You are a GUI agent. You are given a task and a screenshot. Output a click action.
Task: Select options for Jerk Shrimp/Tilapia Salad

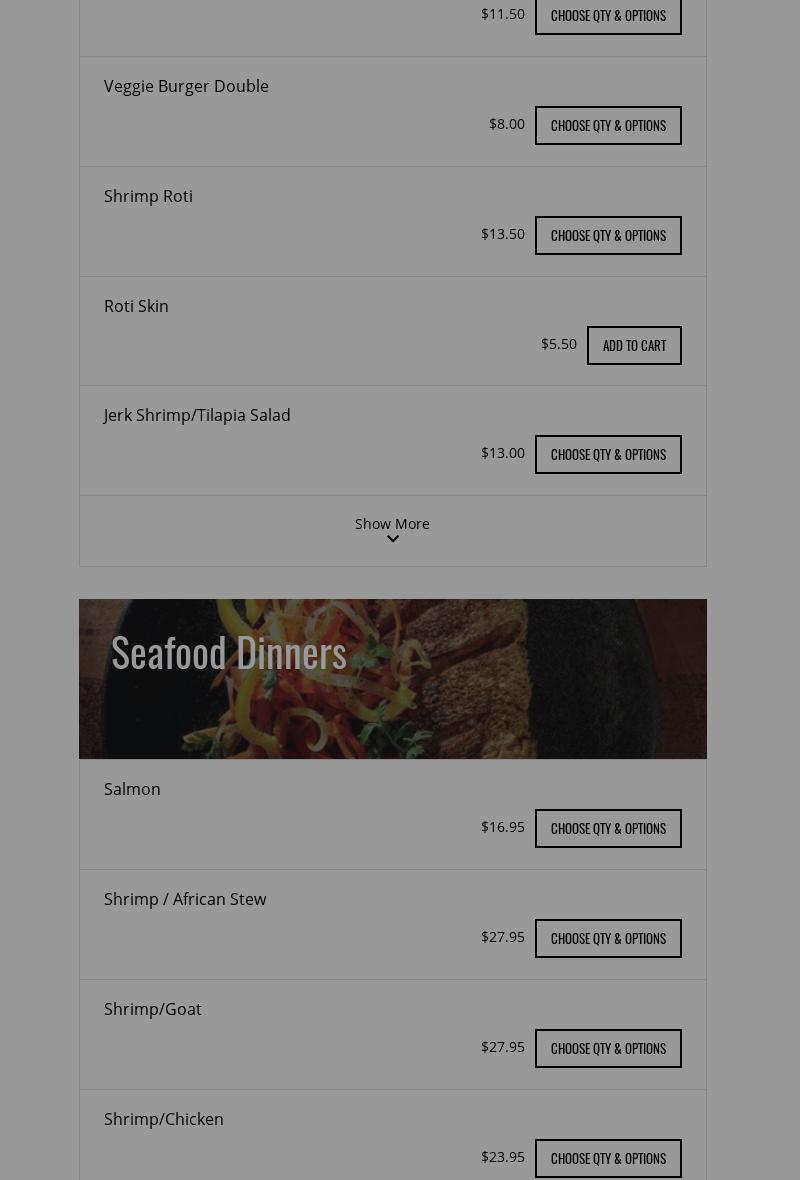coord(608,455)
